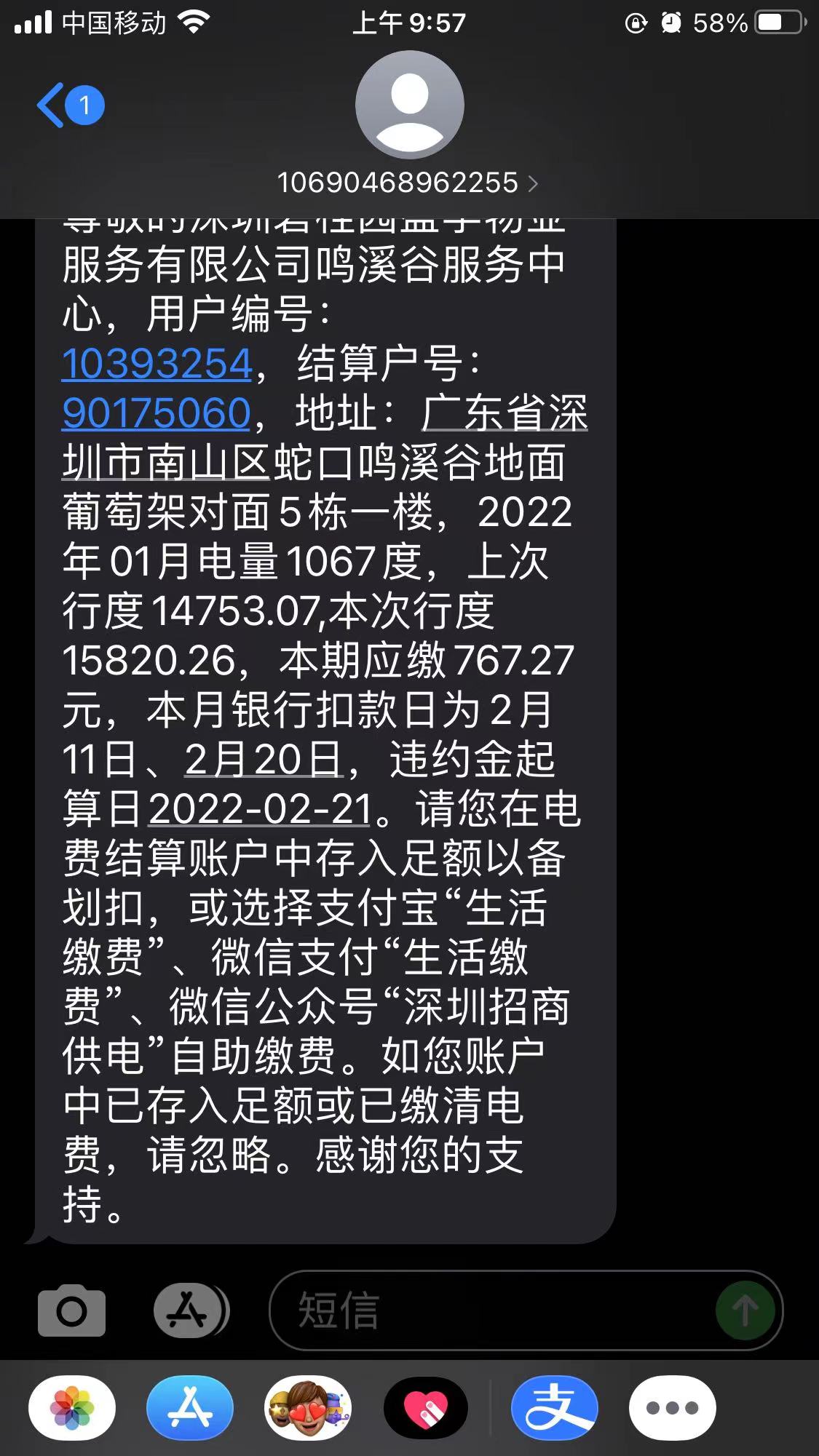
Task: Tap the account number link 90175060
Action: click(x=157, y=413)
